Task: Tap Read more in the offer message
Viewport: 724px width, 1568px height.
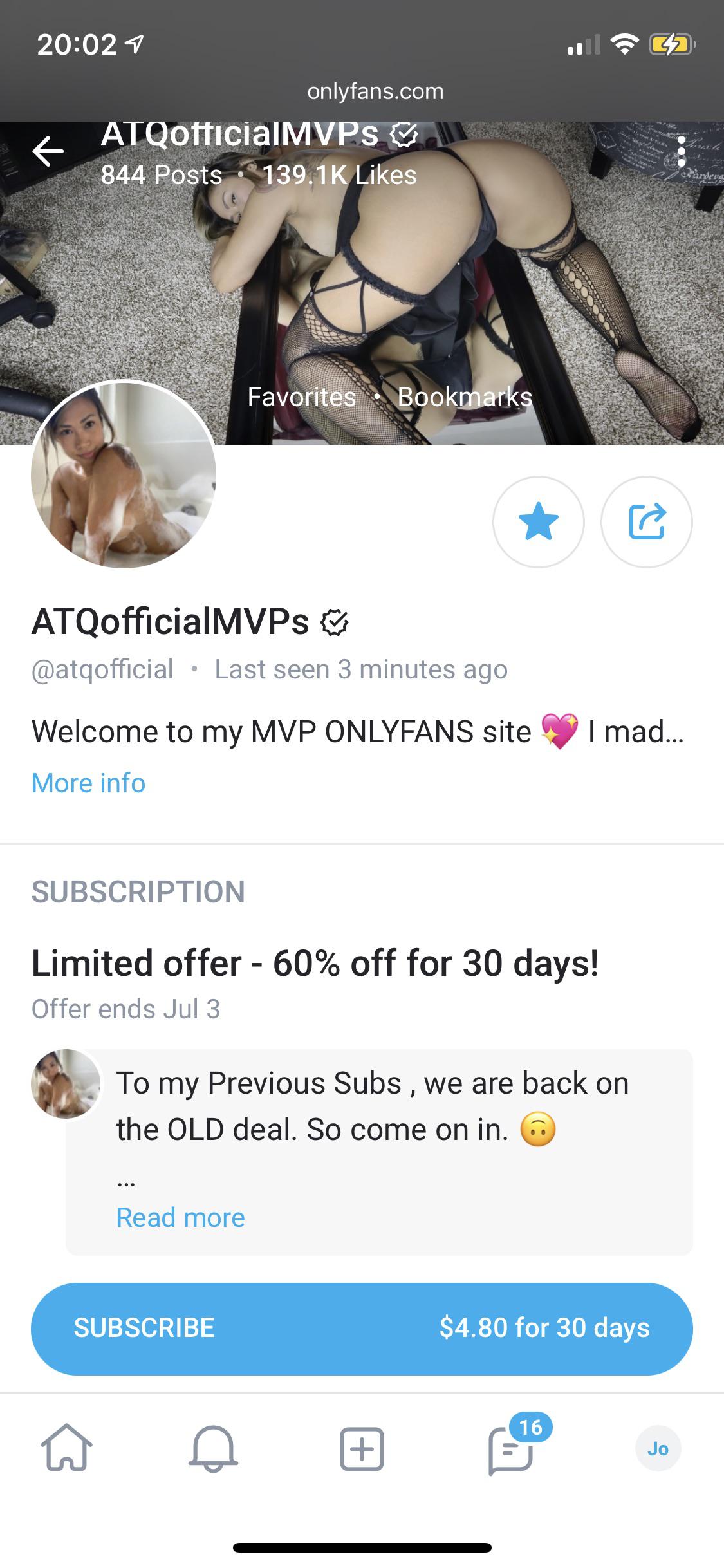Action: click(180, 1217)
